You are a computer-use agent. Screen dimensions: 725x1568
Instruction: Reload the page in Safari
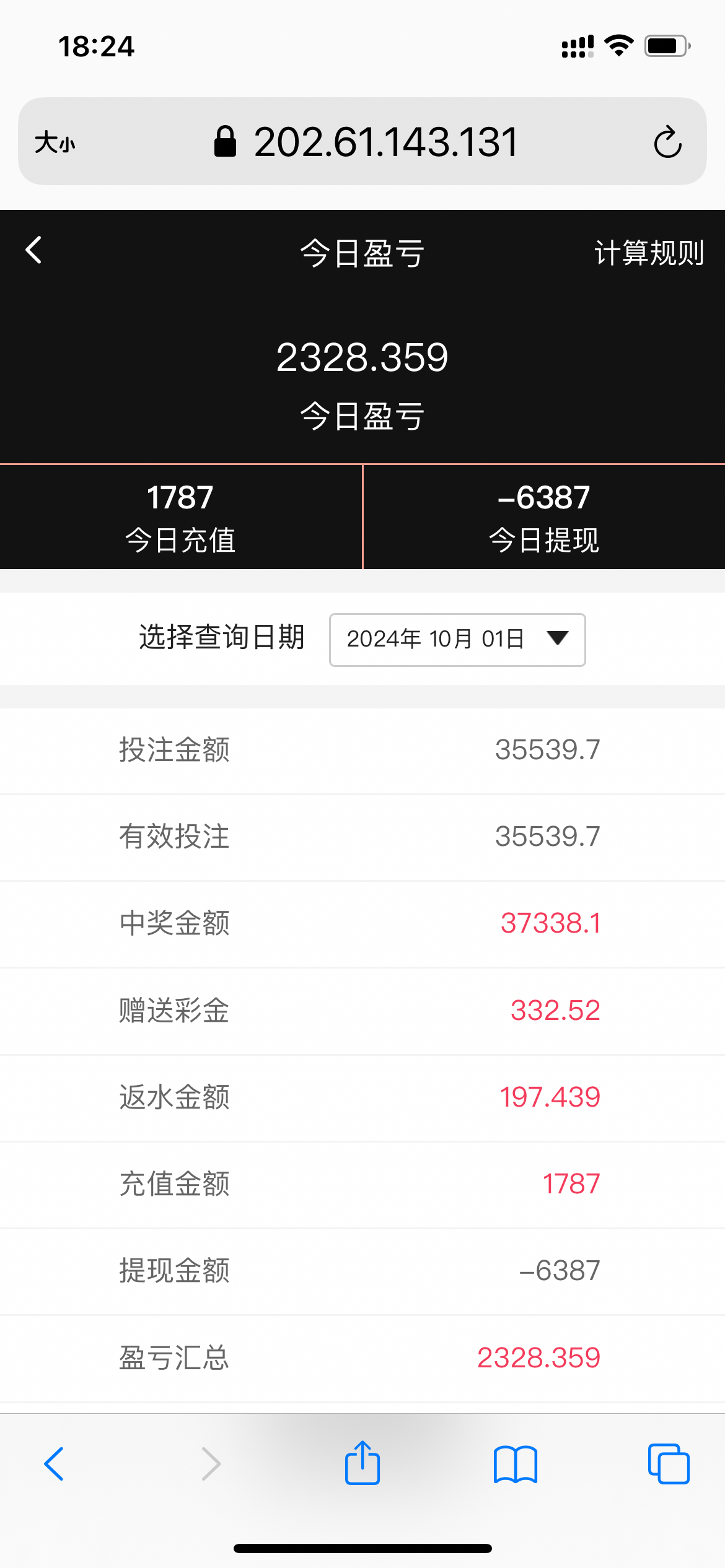pyautogui.click(x=667, y=142)
